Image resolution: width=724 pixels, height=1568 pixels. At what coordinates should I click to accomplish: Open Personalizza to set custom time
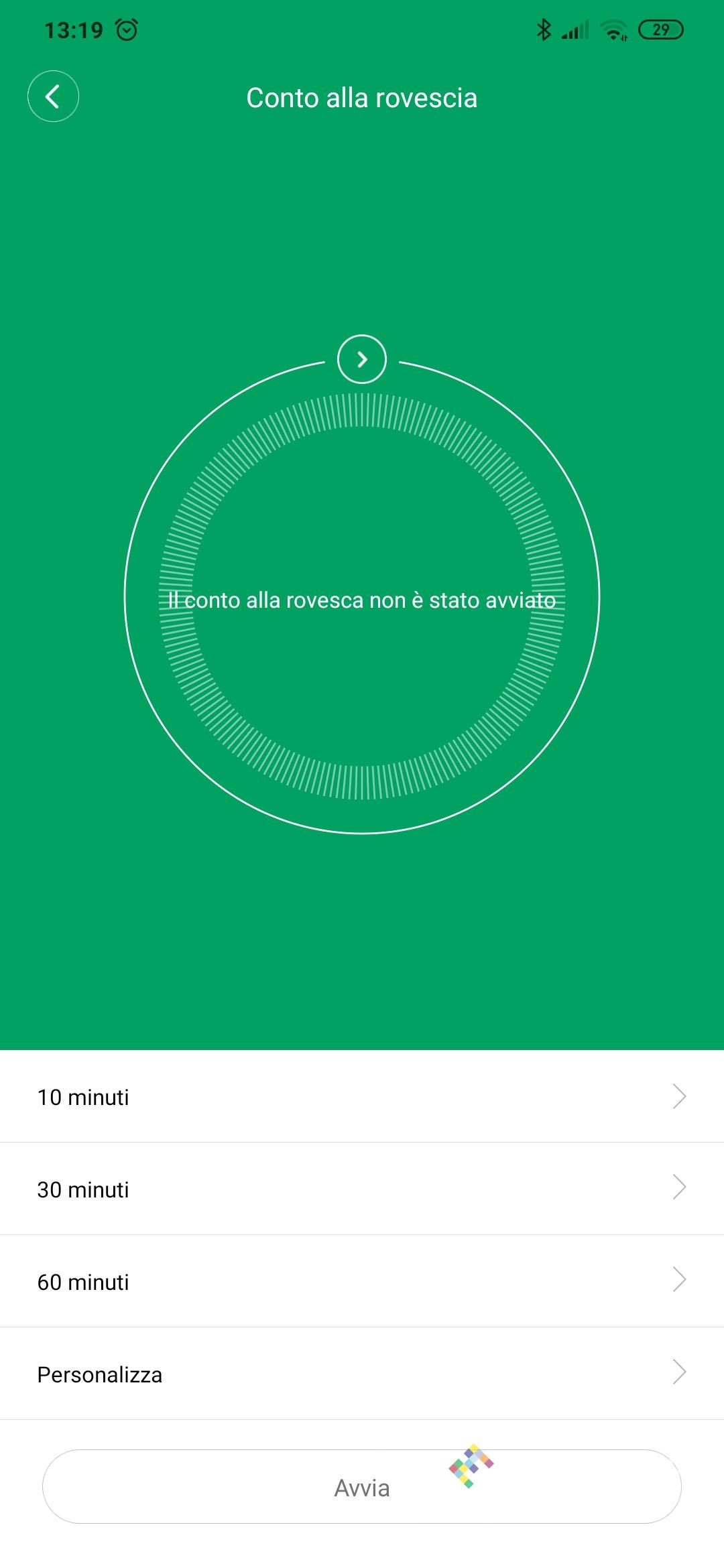pos(362,1374)
